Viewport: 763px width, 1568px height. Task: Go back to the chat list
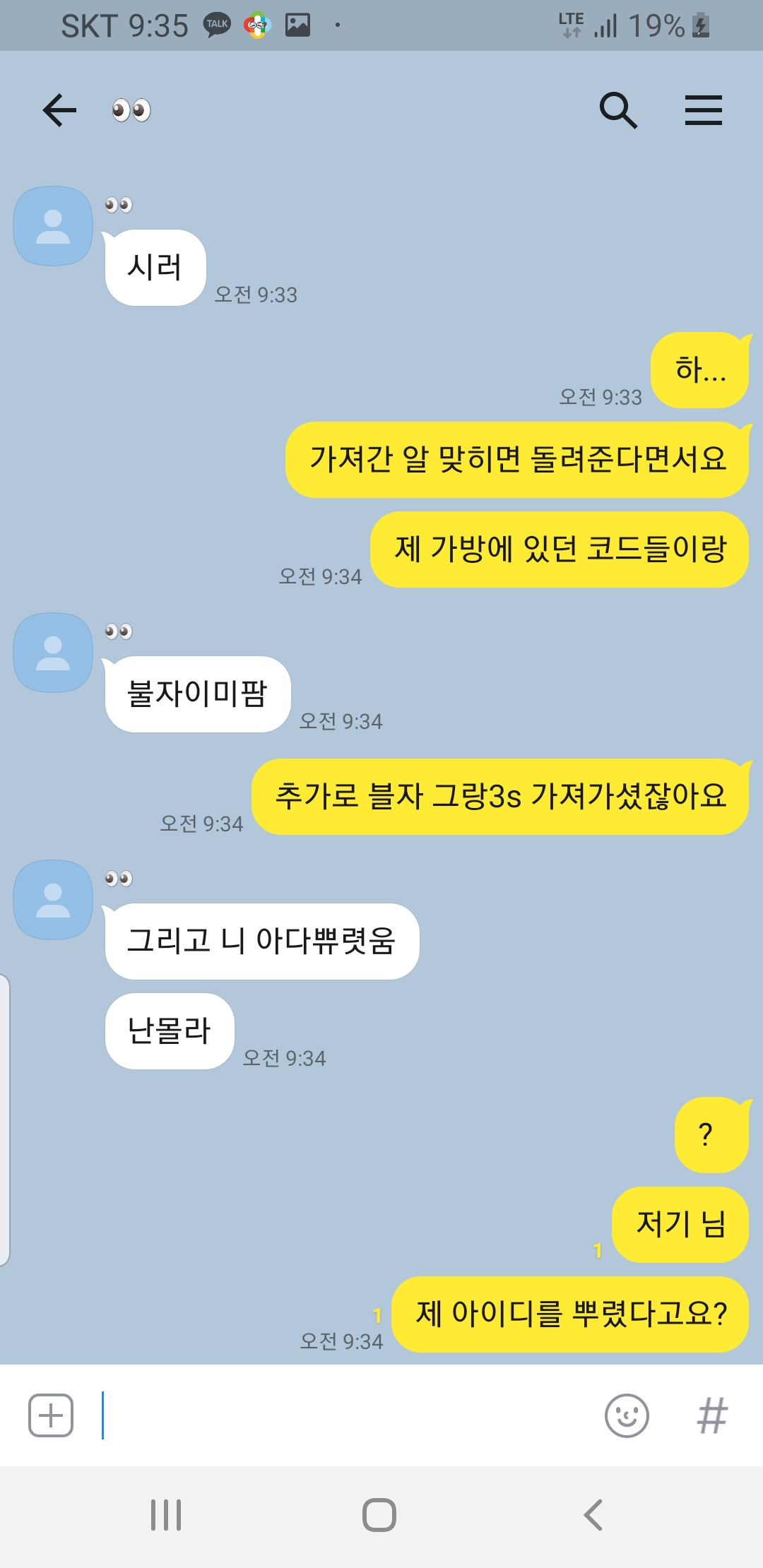tap(59, 110)
